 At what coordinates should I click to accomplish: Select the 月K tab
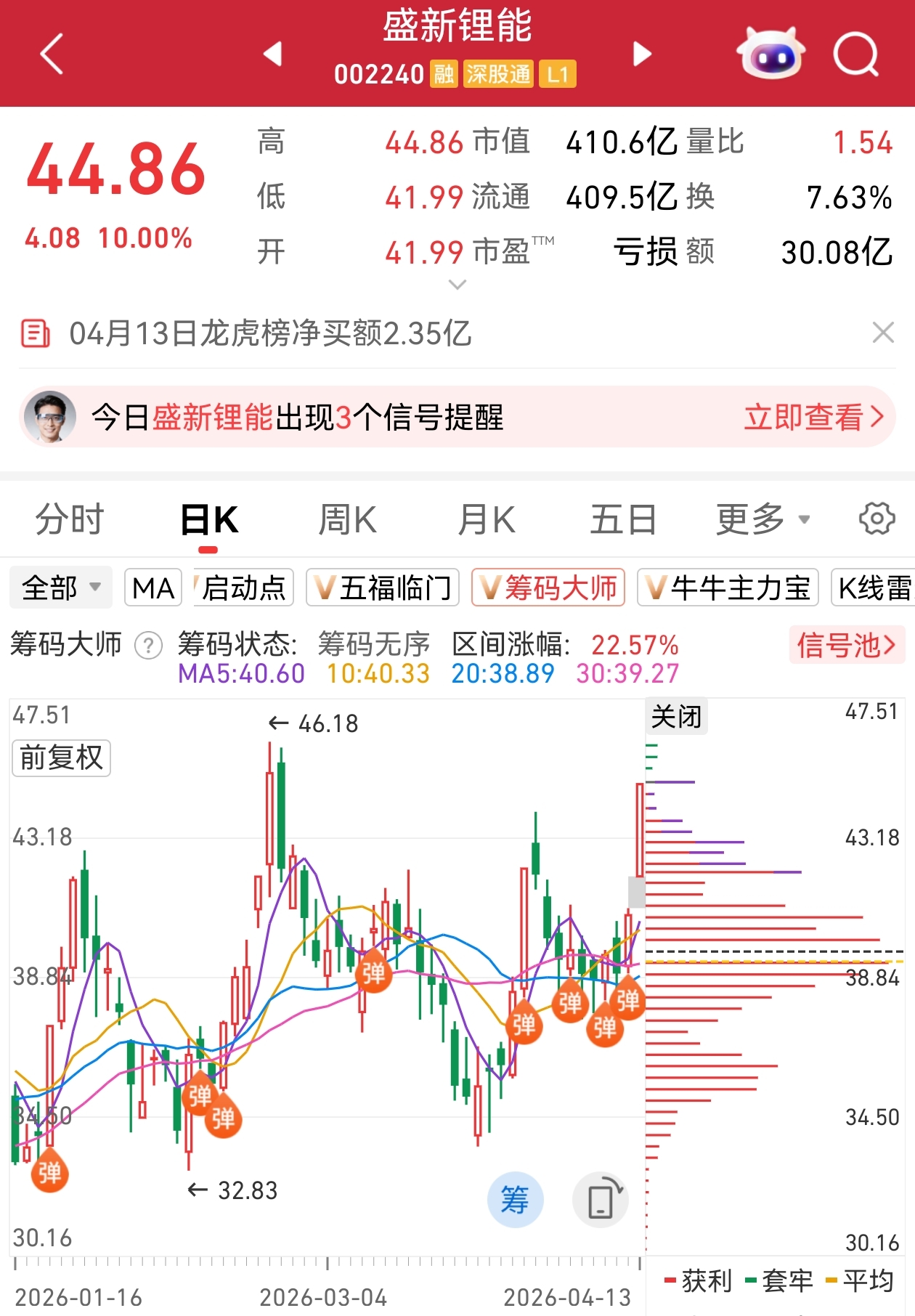point(487,520)
